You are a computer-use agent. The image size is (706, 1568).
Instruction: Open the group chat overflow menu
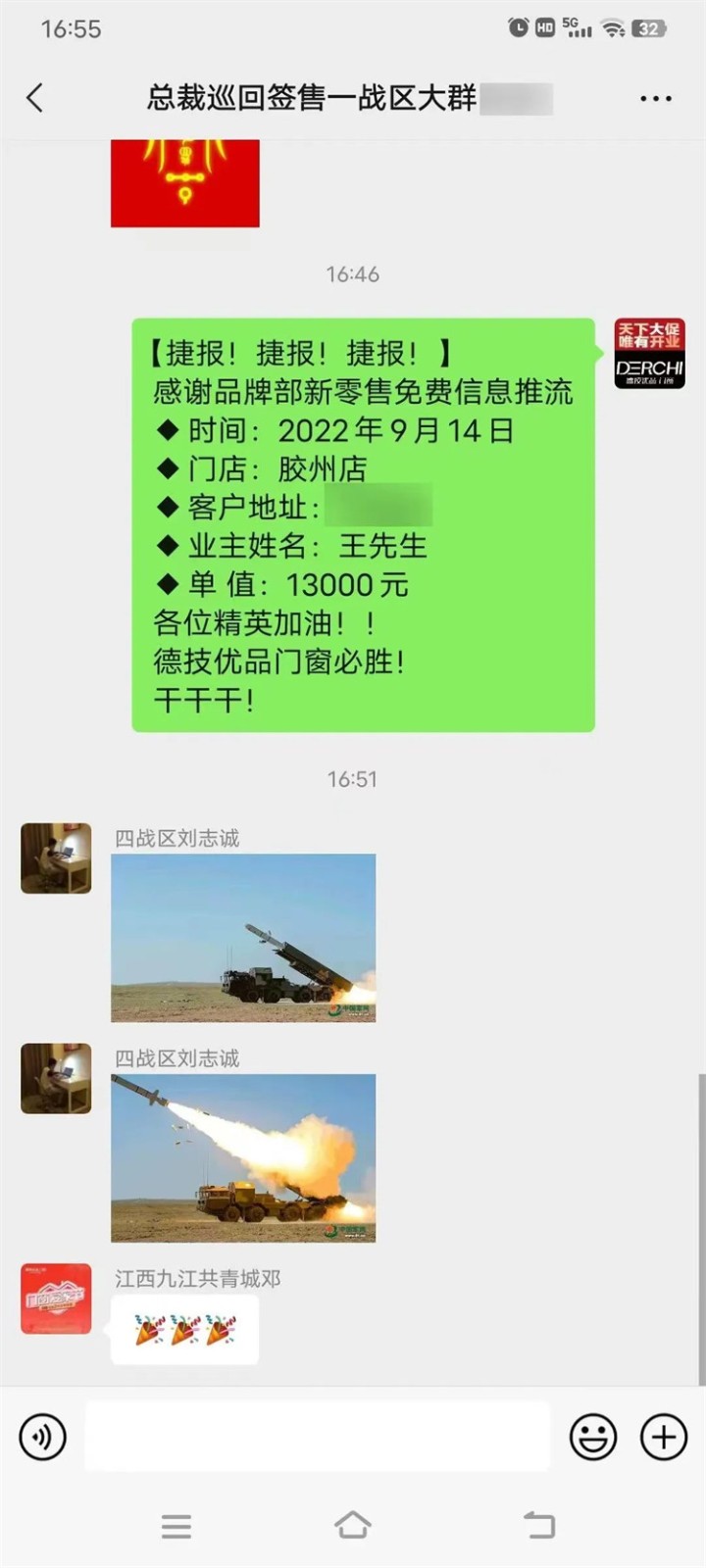pos(655,99)
